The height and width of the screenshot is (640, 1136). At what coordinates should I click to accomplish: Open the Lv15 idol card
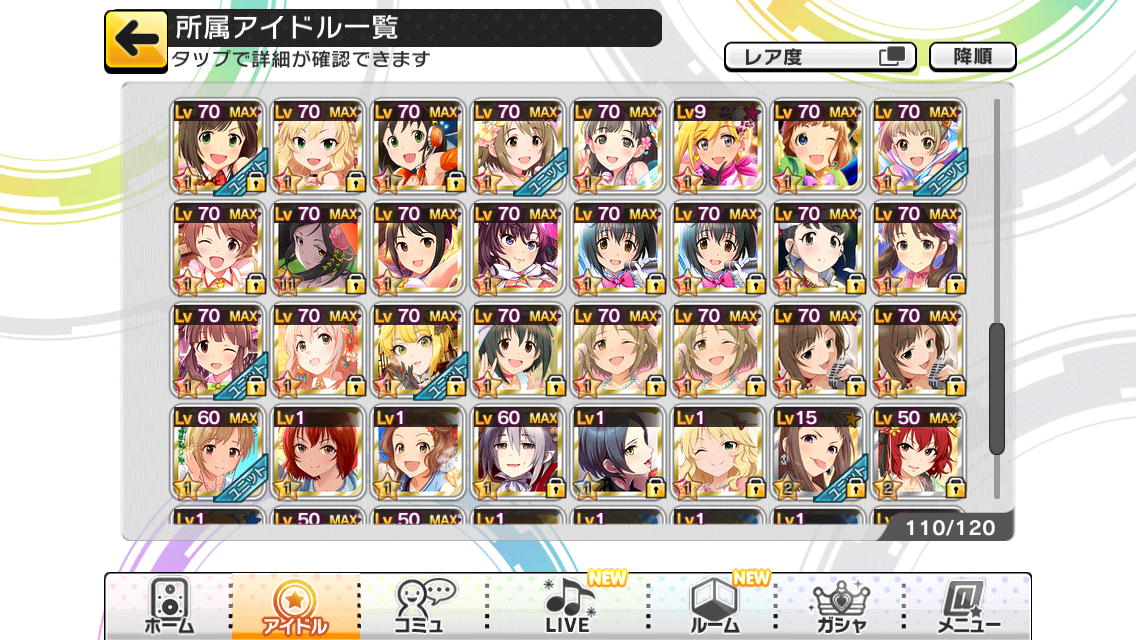(x=818, y=451)
